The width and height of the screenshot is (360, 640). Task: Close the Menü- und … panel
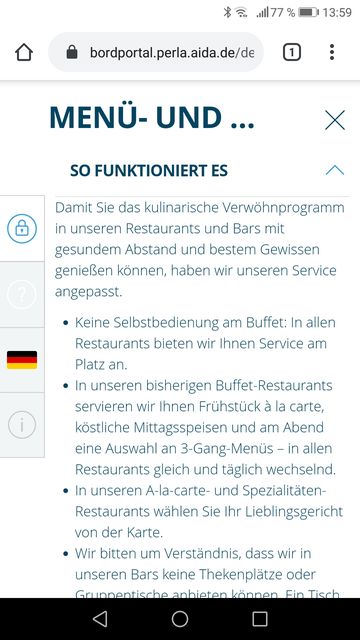pos(335,120)
